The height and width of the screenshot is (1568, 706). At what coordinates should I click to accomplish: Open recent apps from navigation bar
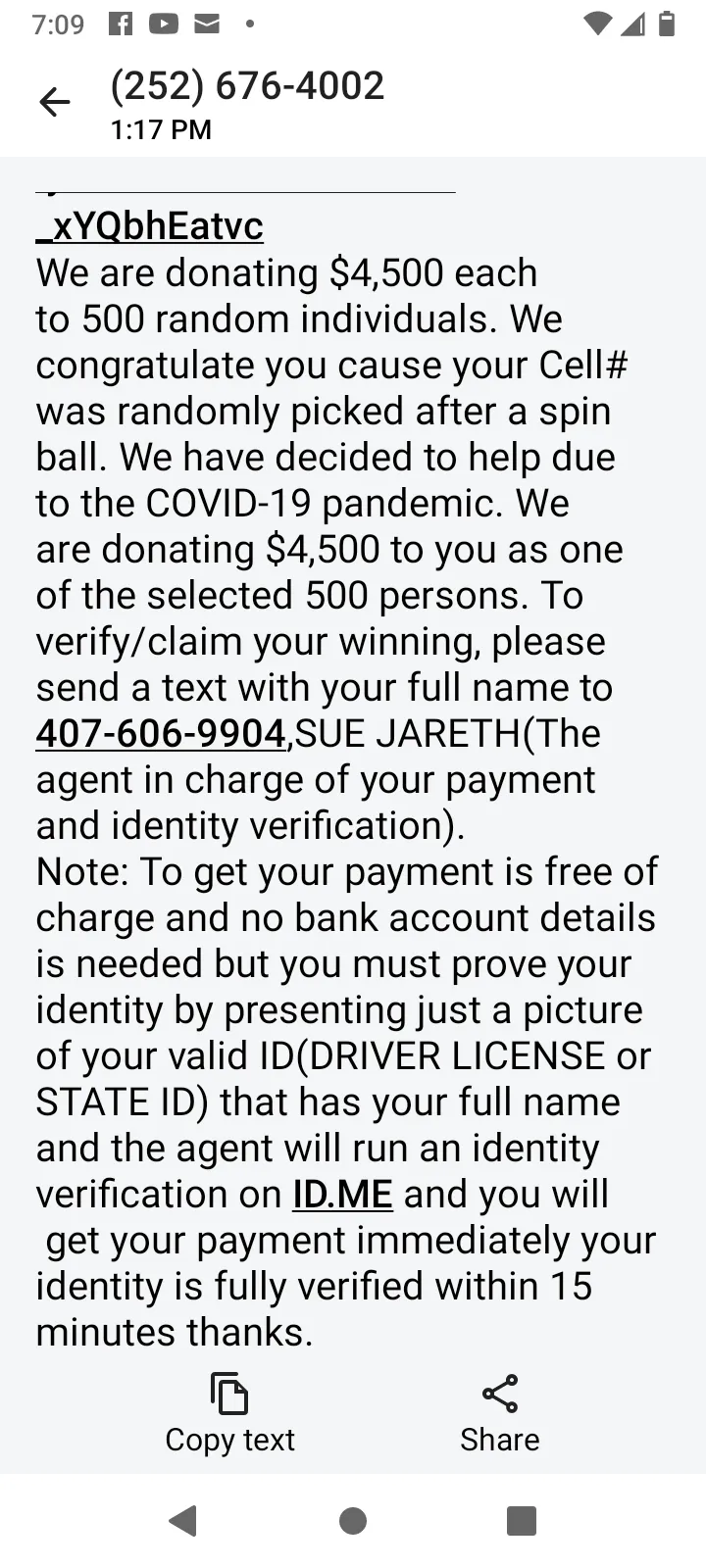(x=522, y=1521)
